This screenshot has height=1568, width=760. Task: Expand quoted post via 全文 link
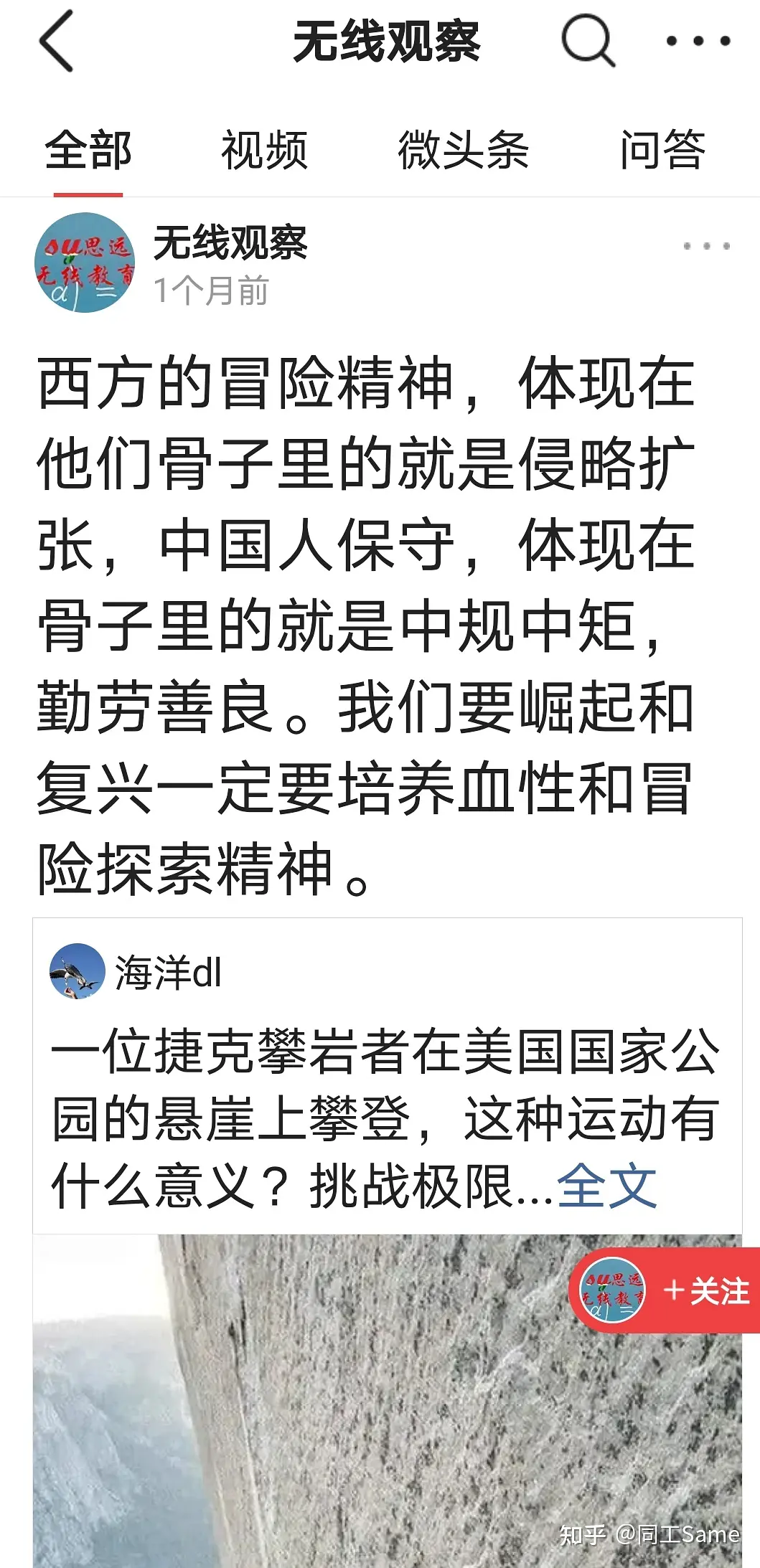coord(606,1186)
